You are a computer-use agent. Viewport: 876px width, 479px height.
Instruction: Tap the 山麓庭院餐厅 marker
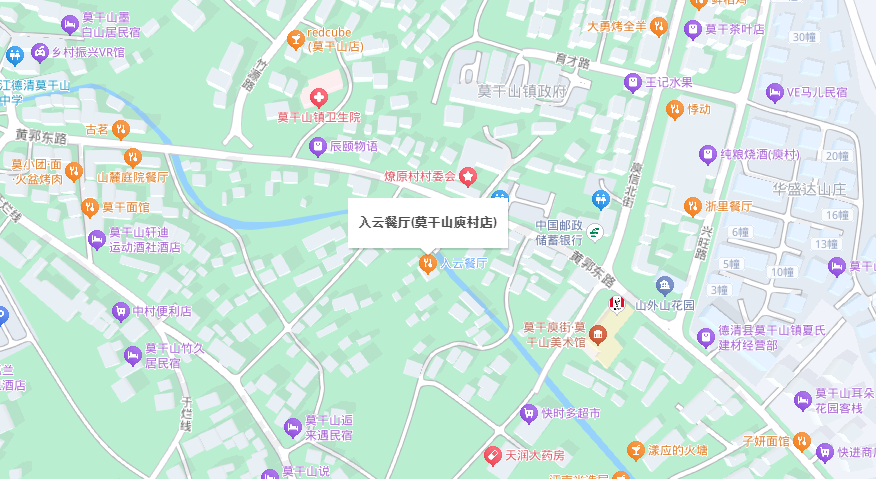tap(132, 157)
